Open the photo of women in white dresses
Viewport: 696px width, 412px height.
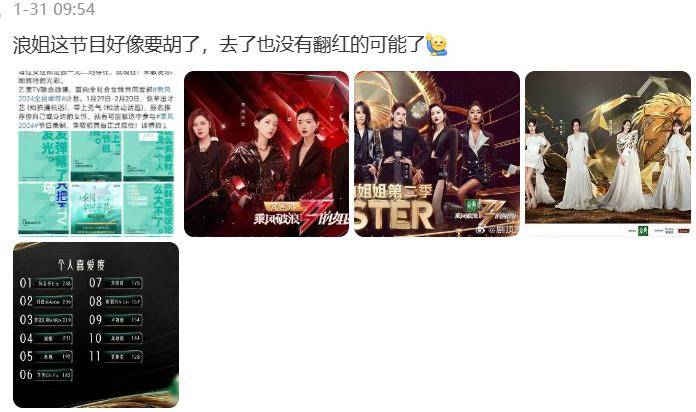[x=608, y=154]
